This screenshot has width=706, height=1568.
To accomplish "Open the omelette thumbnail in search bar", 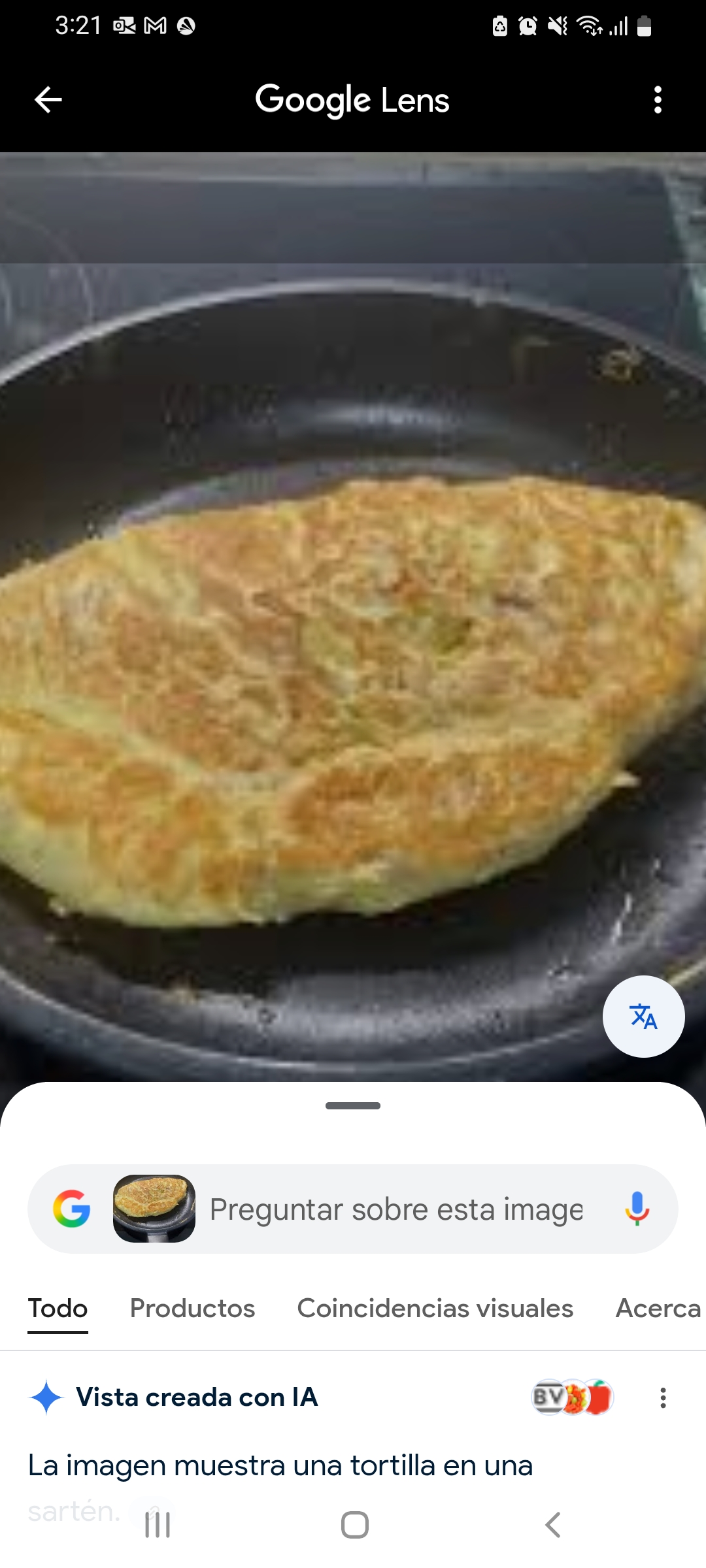I will (154, 1208).
